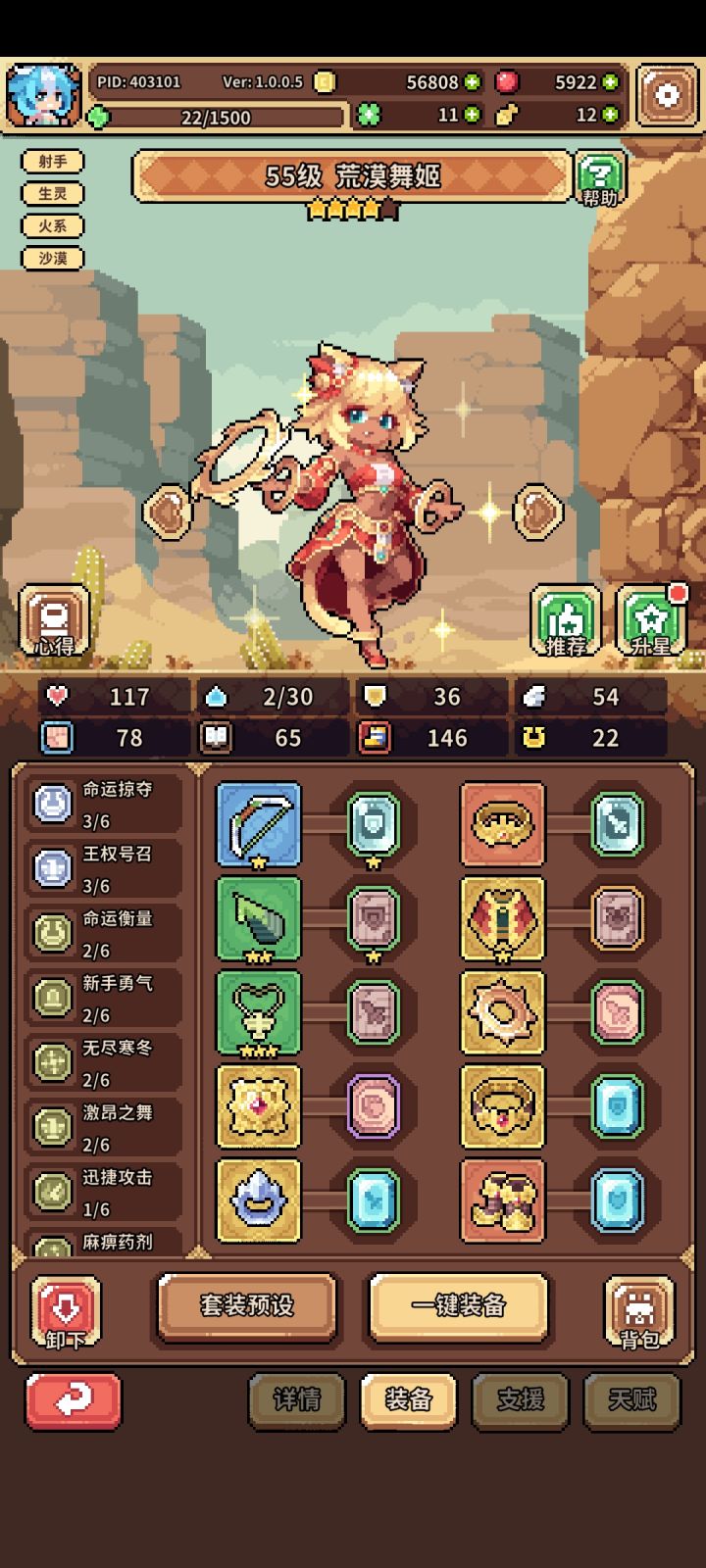The height and width of the screenshot is (1568, 706).
Task: Inspect the golden boots equipment icon
Action: [x=503, y=1200]
